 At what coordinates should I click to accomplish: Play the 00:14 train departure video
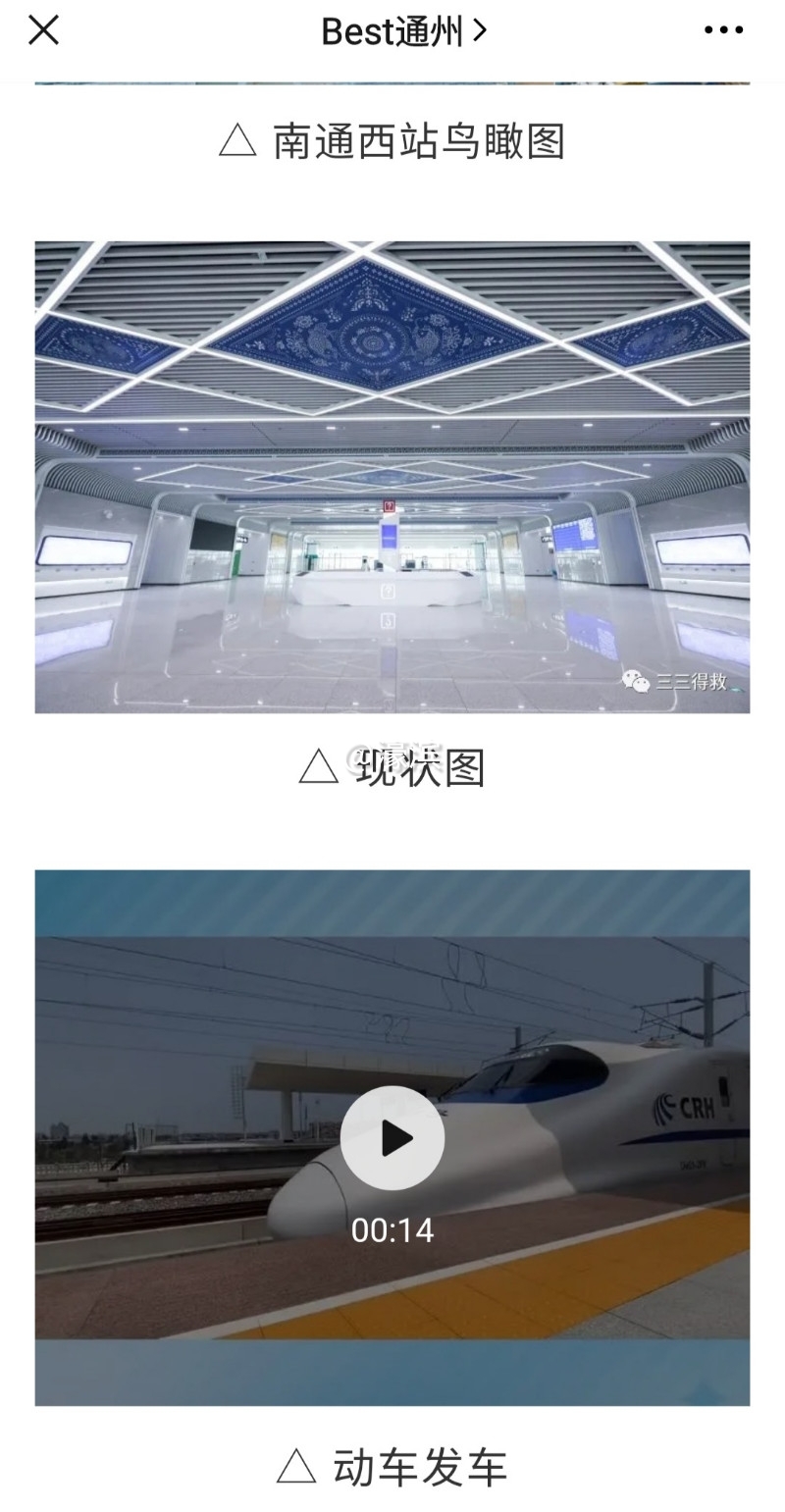(392, 1137)
